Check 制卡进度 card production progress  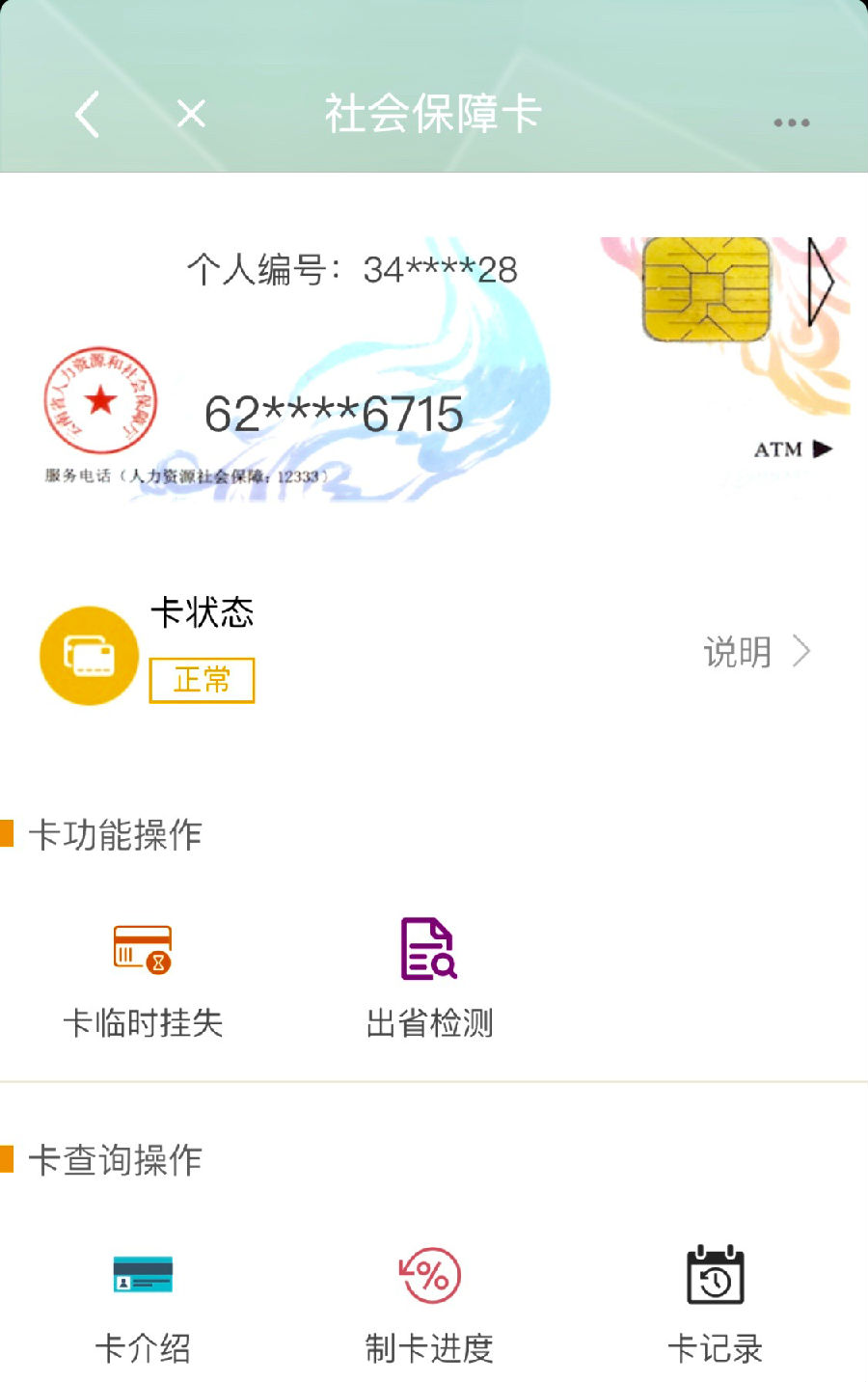(429, 1304)
